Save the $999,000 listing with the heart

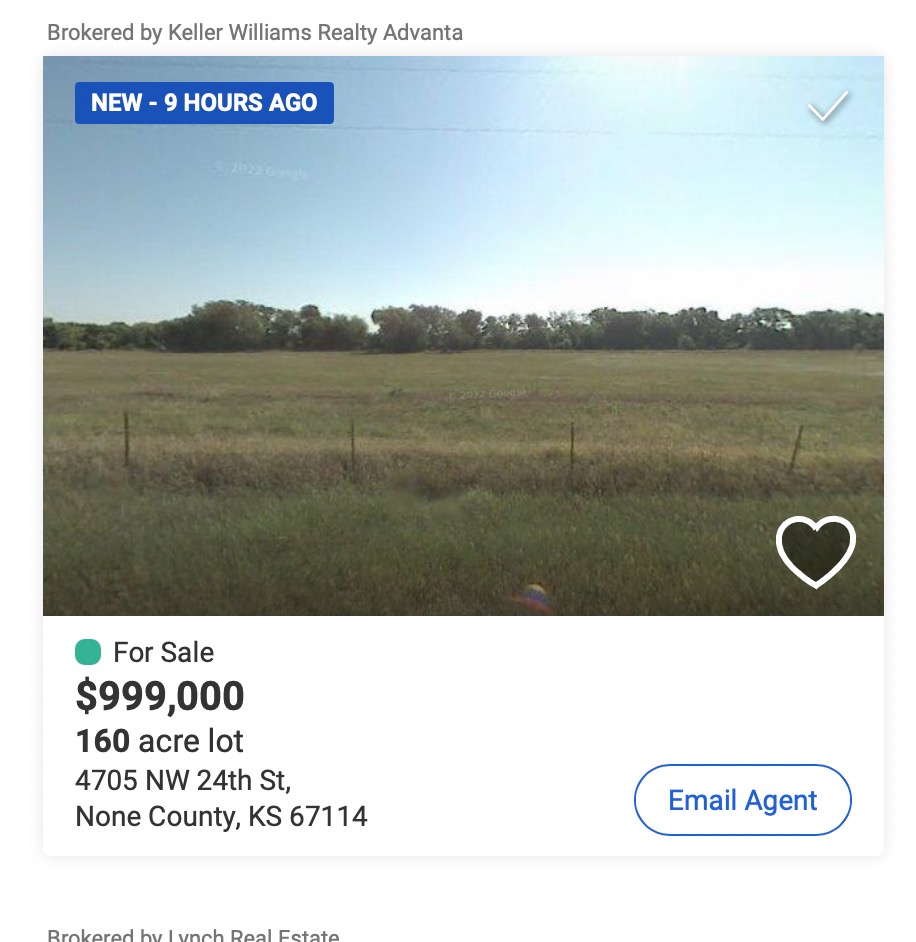point(815,551)
